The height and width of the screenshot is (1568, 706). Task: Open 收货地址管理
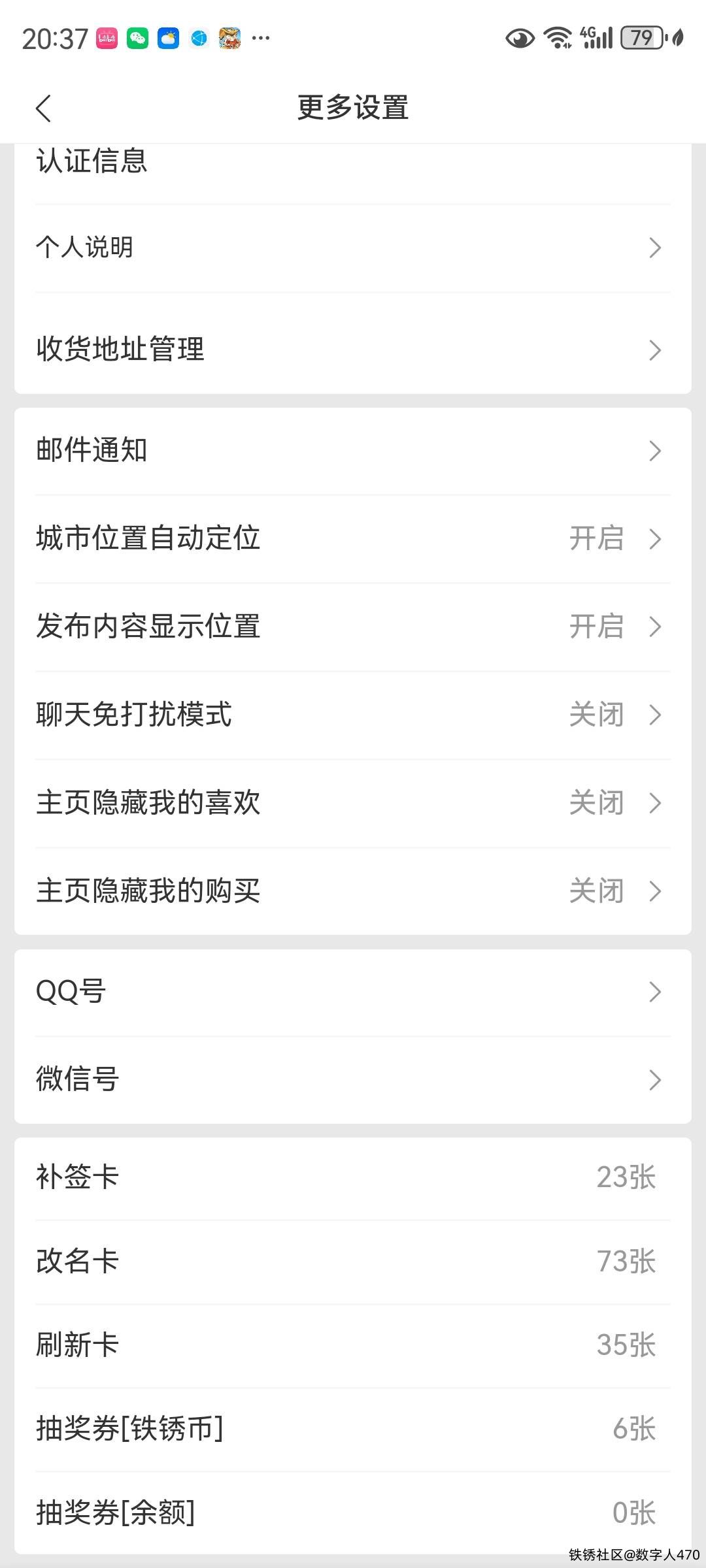click(353, 350)
